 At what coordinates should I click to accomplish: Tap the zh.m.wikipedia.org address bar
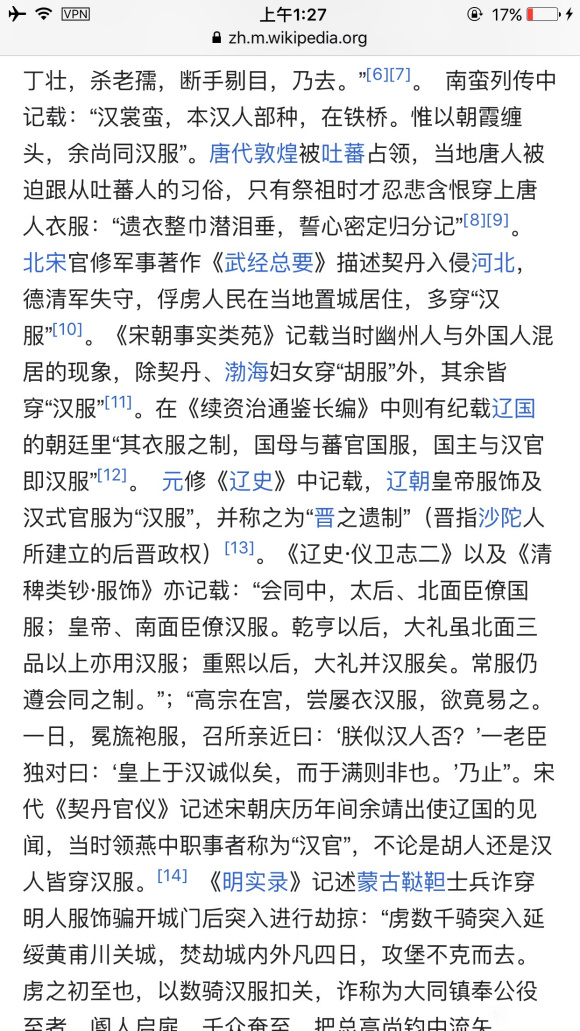point(290,38)
